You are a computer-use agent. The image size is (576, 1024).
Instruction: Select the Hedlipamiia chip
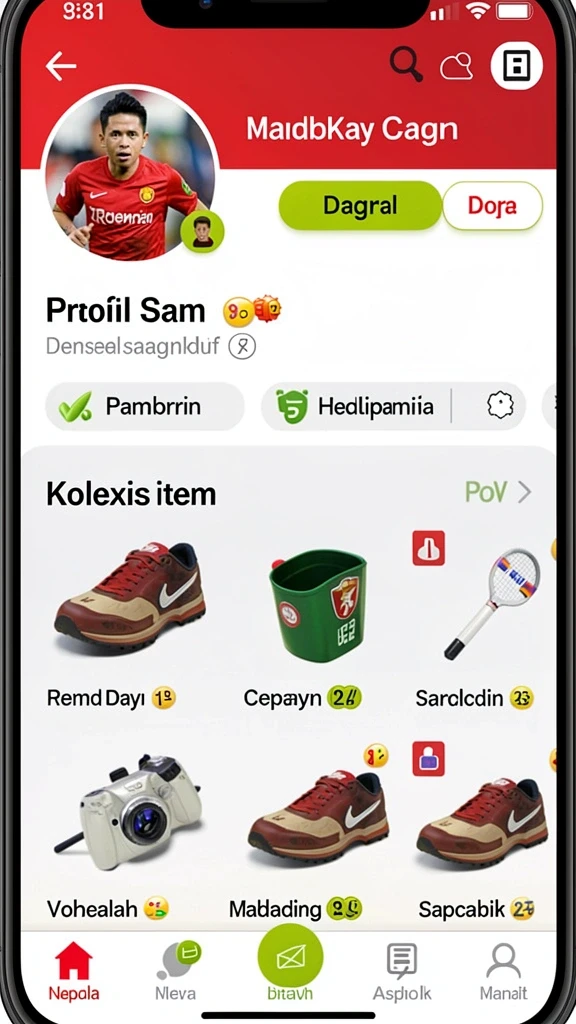(x=358, y=406)
